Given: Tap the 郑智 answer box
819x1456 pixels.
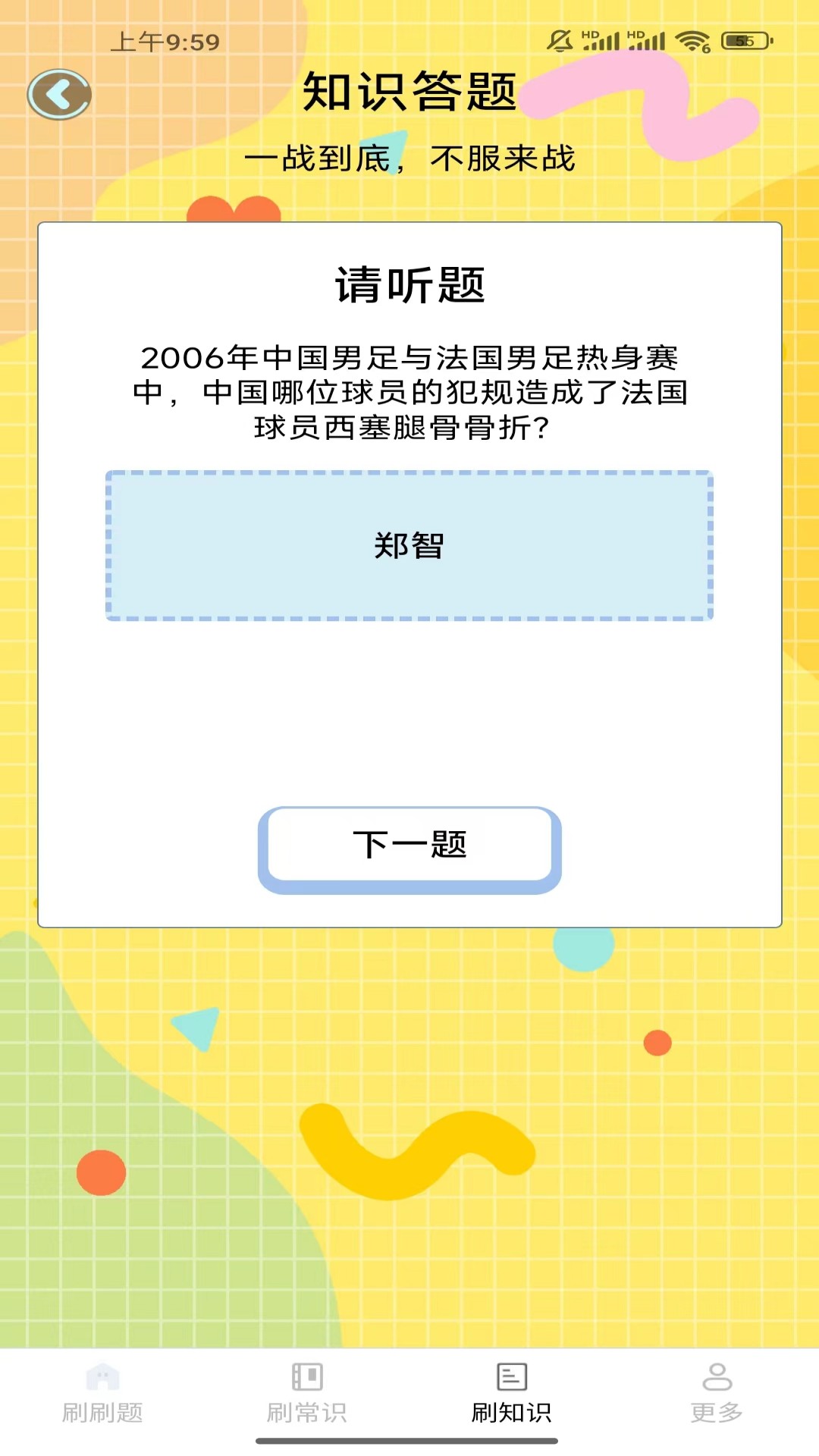Looking at the screenshot, I should coord(409,545).
